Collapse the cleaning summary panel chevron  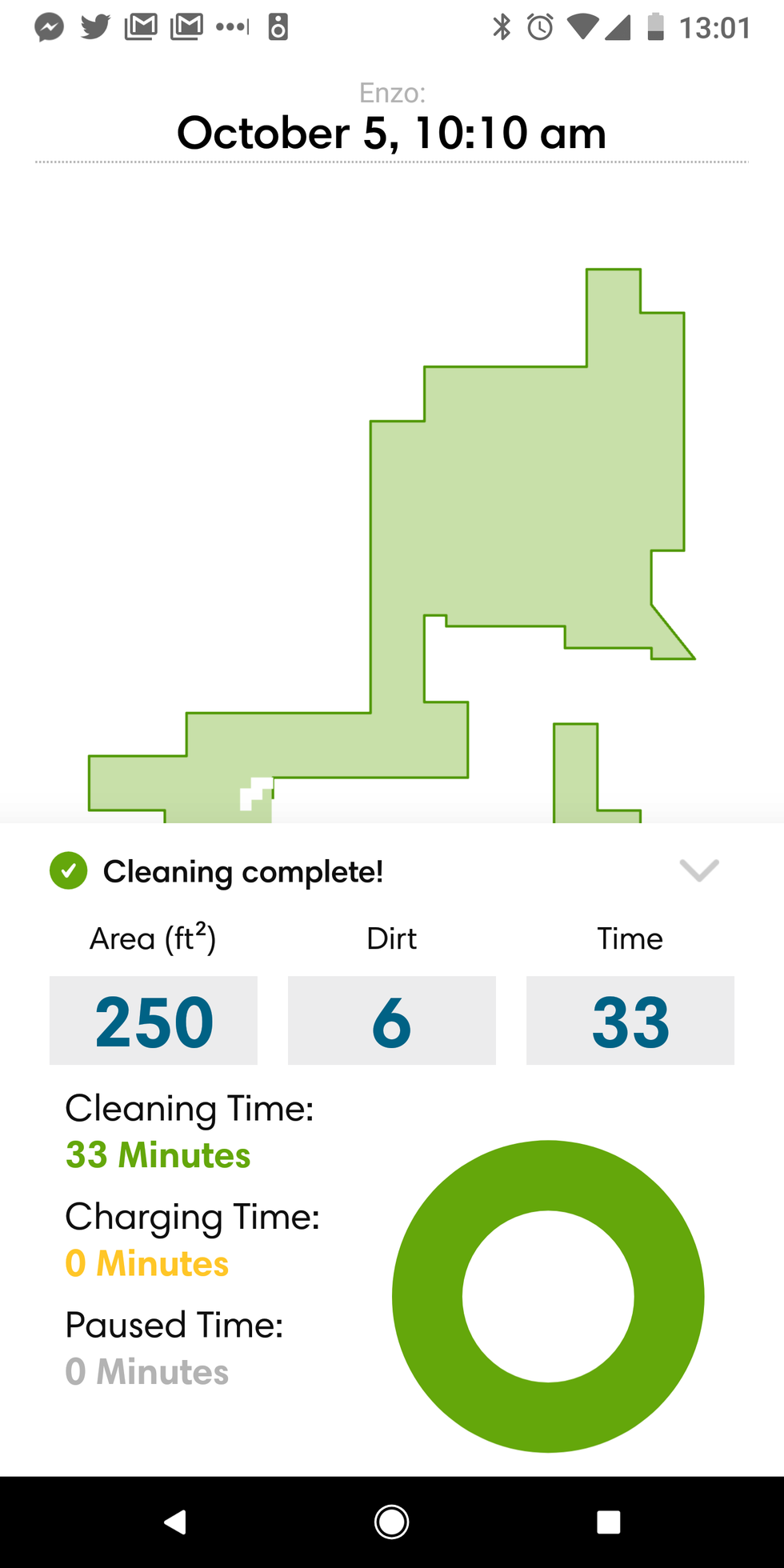698,871
